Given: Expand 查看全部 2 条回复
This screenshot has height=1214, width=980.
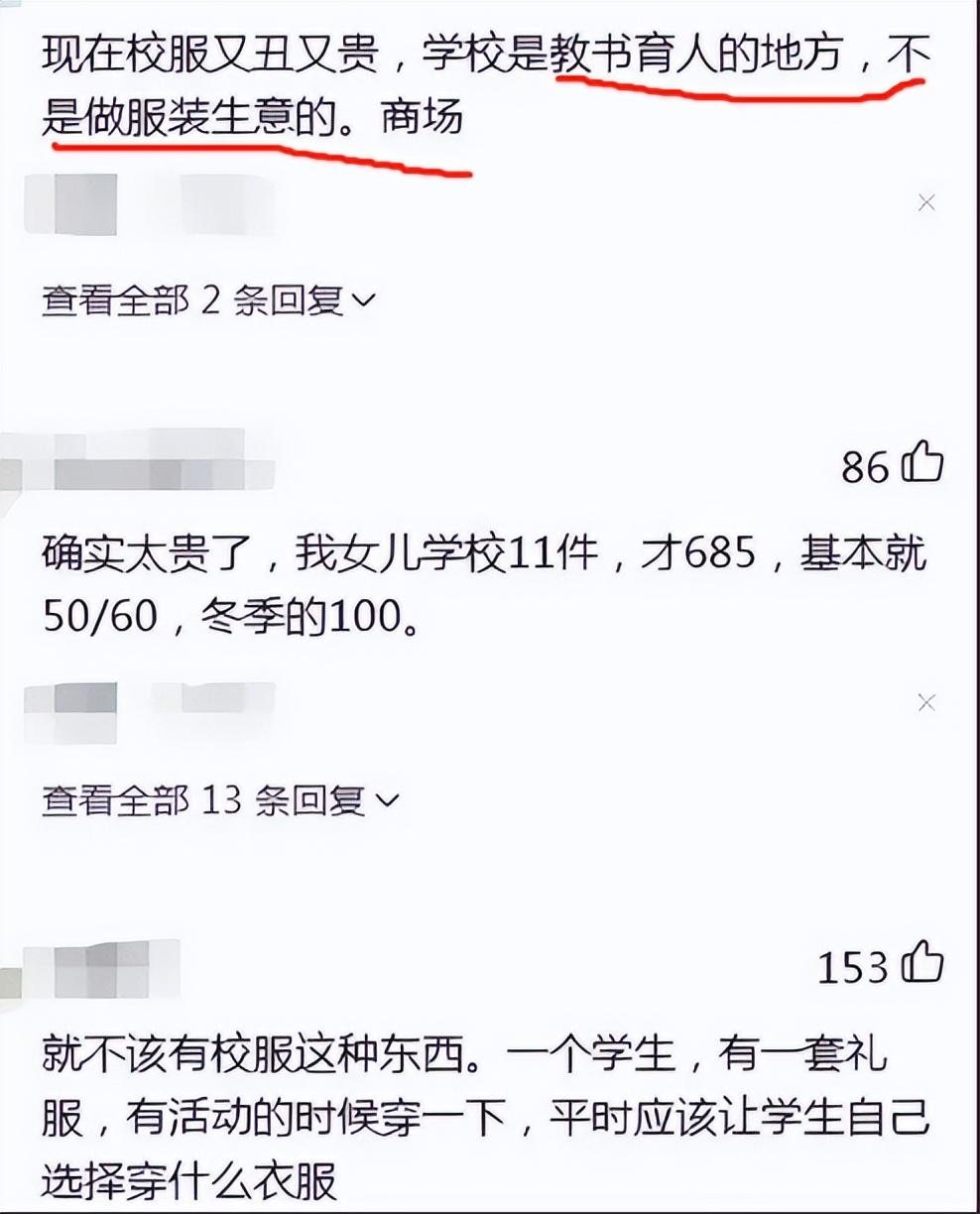Looking at the screenshot, I should (x=209, y=301).
